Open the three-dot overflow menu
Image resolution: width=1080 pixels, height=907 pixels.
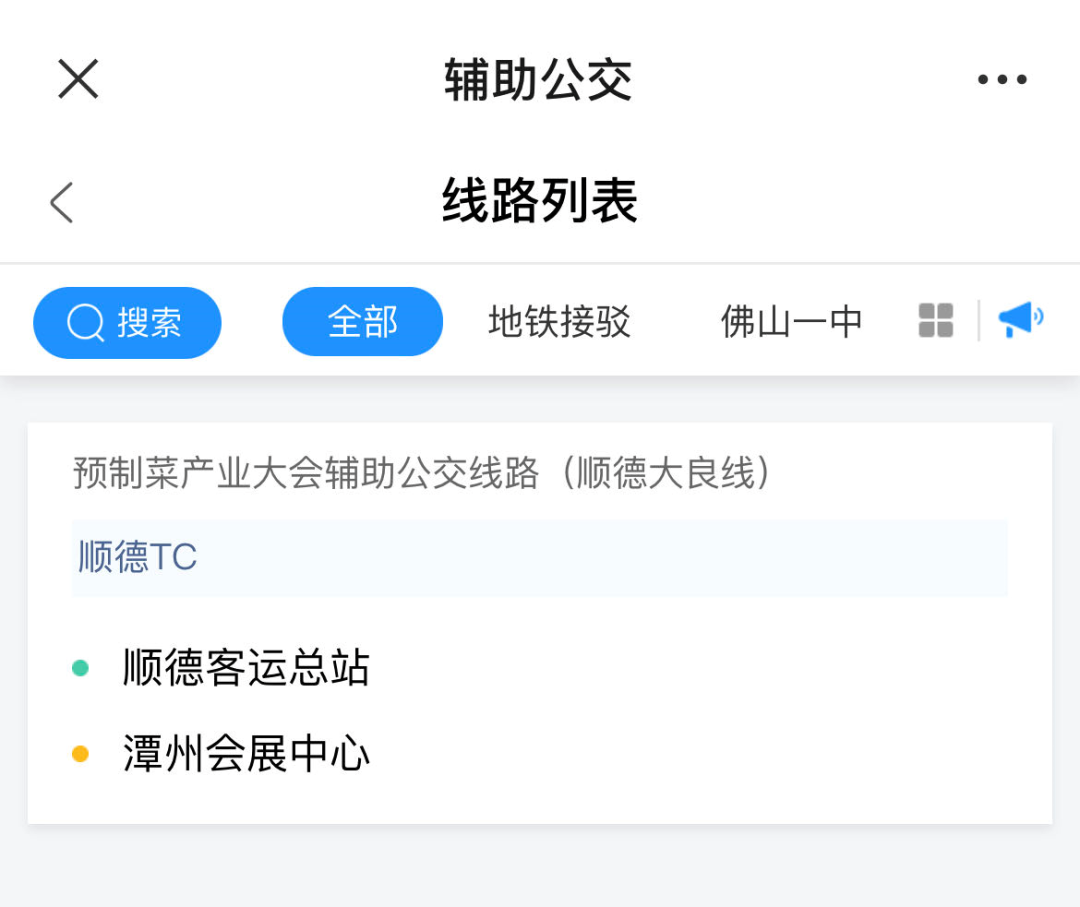1002,79
